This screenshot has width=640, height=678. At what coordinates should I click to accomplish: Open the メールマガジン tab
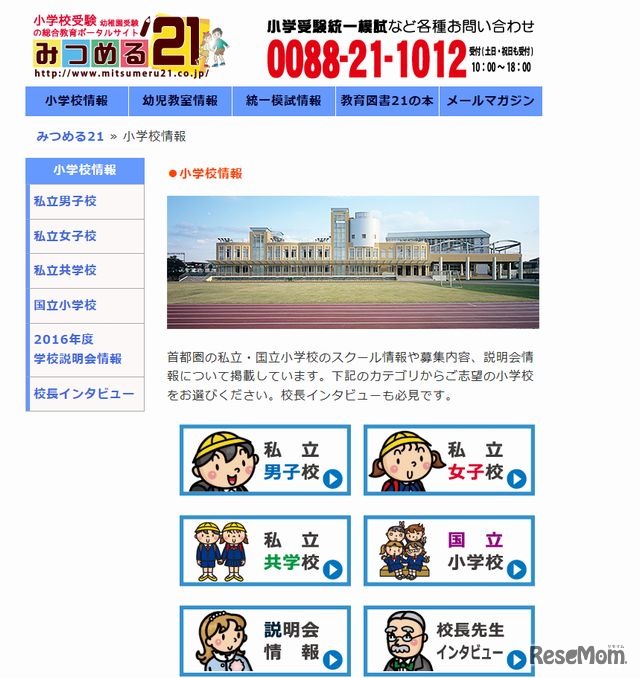(x=490, y=101)
